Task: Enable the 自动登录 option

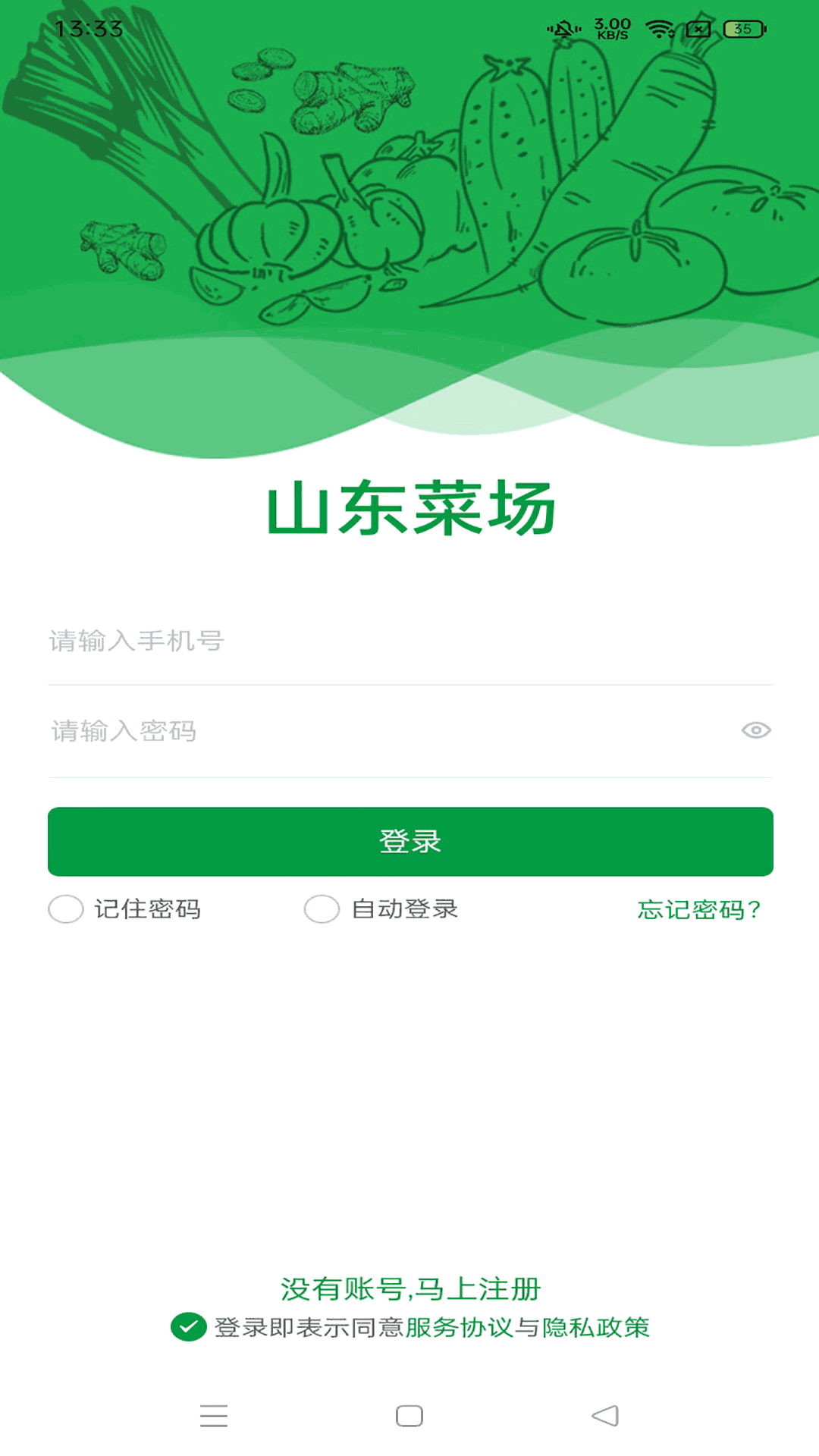Action: click(x=322, y=908)
